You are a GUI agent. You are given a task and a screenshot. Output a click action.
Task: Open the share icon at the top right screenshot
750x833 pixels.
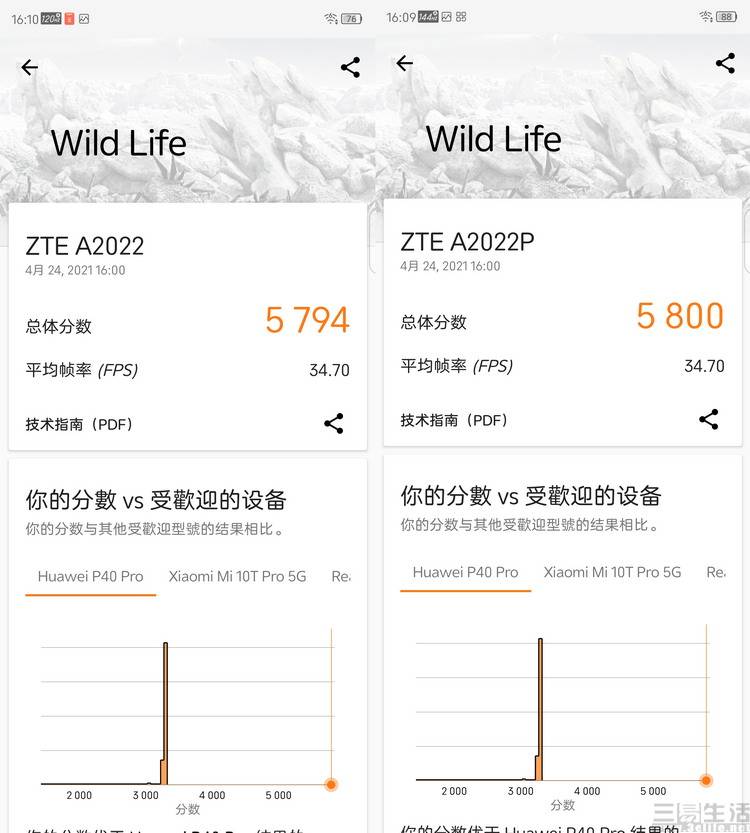click(724, 62)
